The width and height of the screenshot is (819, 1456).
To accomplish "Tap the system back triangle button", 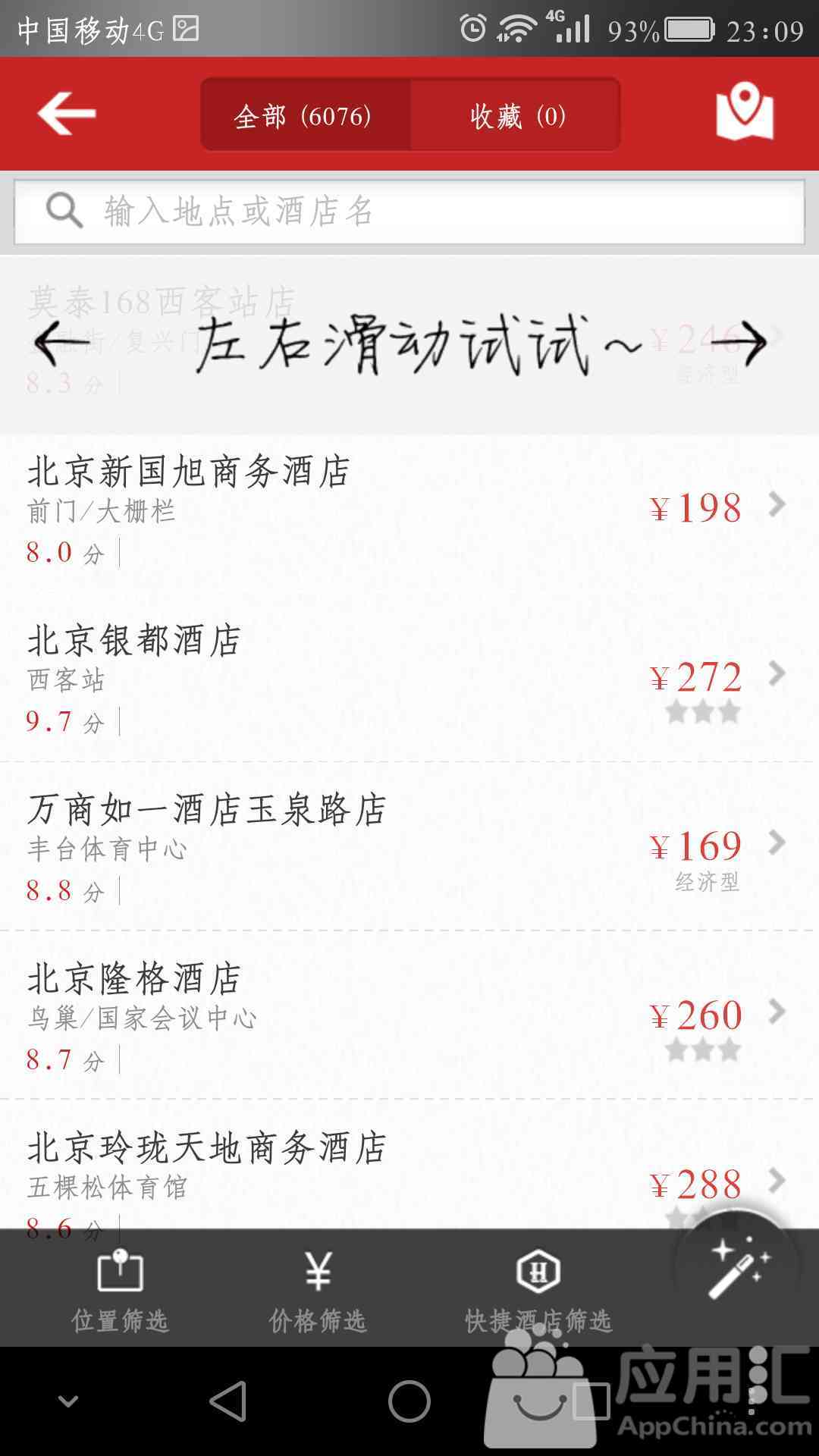I will tap(227, 1401).
